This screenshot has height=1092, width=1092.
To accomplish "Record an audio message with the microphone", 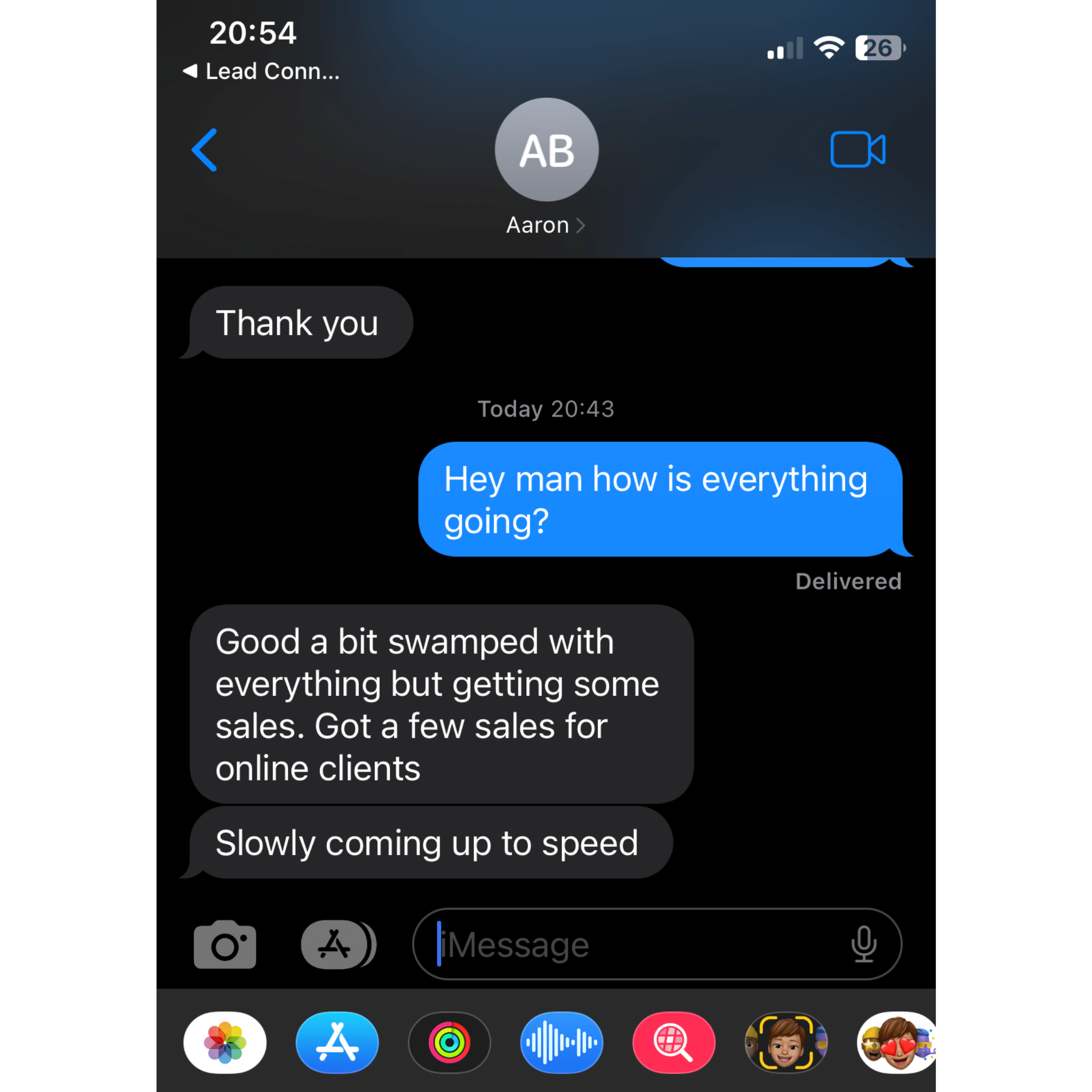I will pos(863,944).
